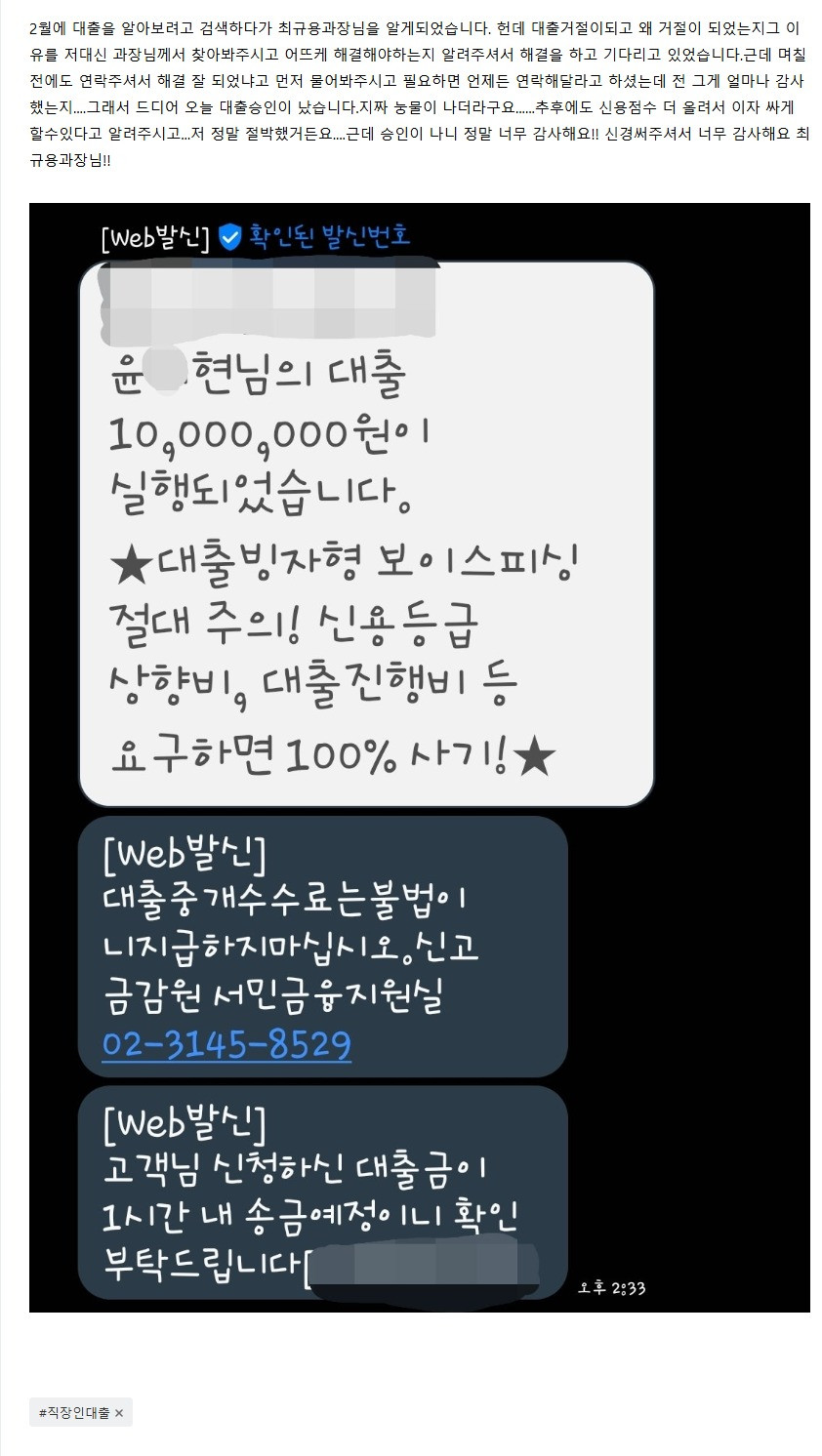Image resolution: width=822 pixels, height=1456 pixels.
Task: Open the embedded loan message screenshot image
Action: (x=420, y=757)
